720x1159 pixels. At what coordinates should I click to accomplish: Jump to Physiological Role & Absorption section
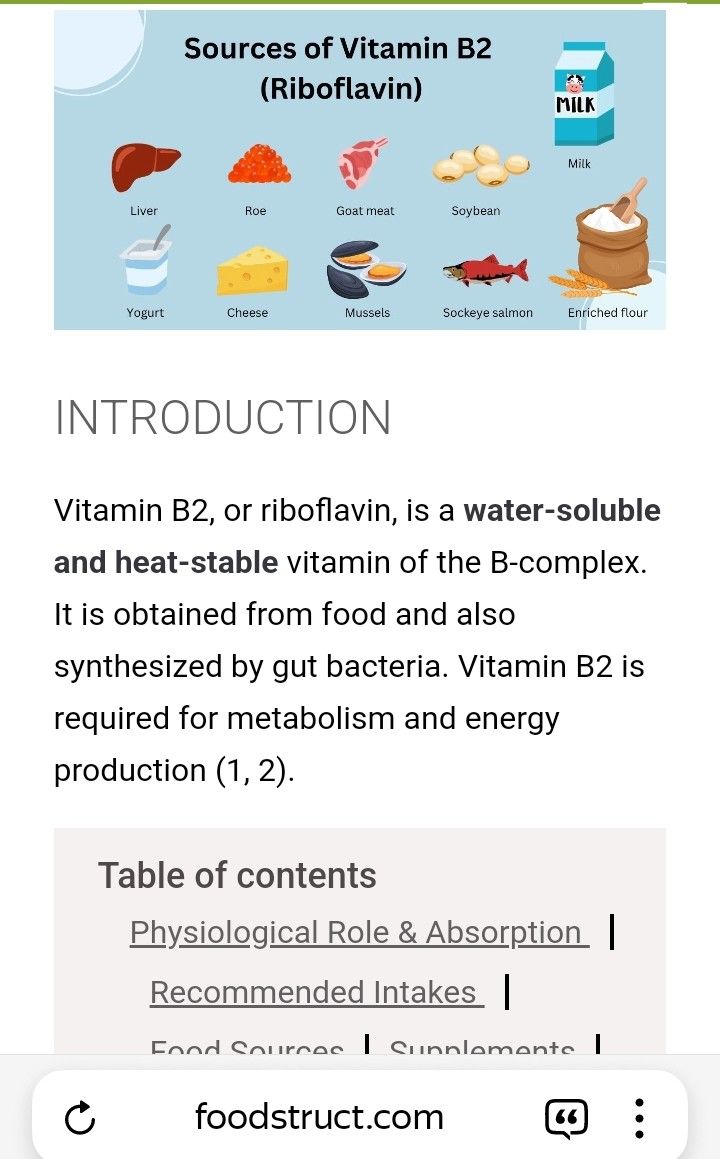(x=359, y=932)
